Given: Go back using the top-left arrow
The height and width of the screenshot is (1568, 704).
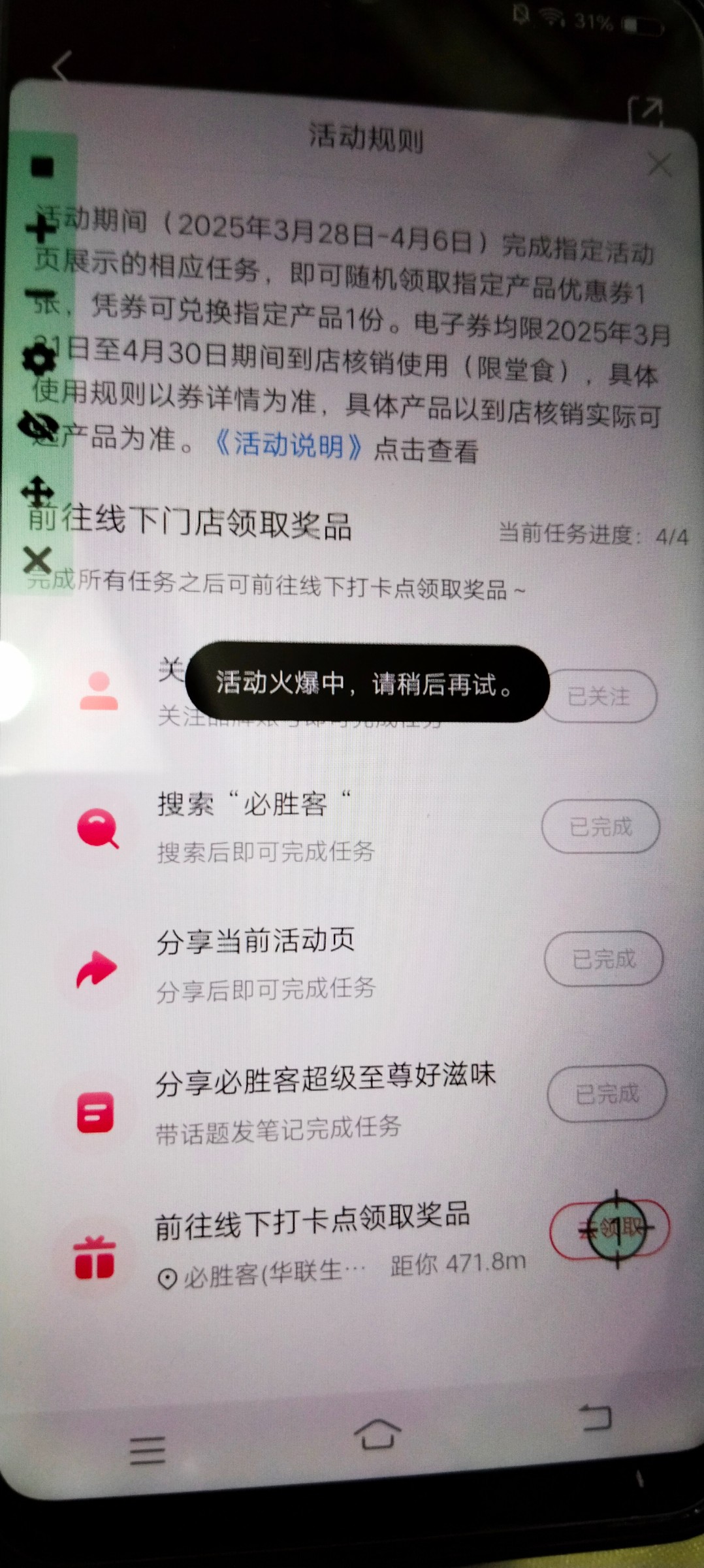Looking at the screenshot, I should pos(62,66).
